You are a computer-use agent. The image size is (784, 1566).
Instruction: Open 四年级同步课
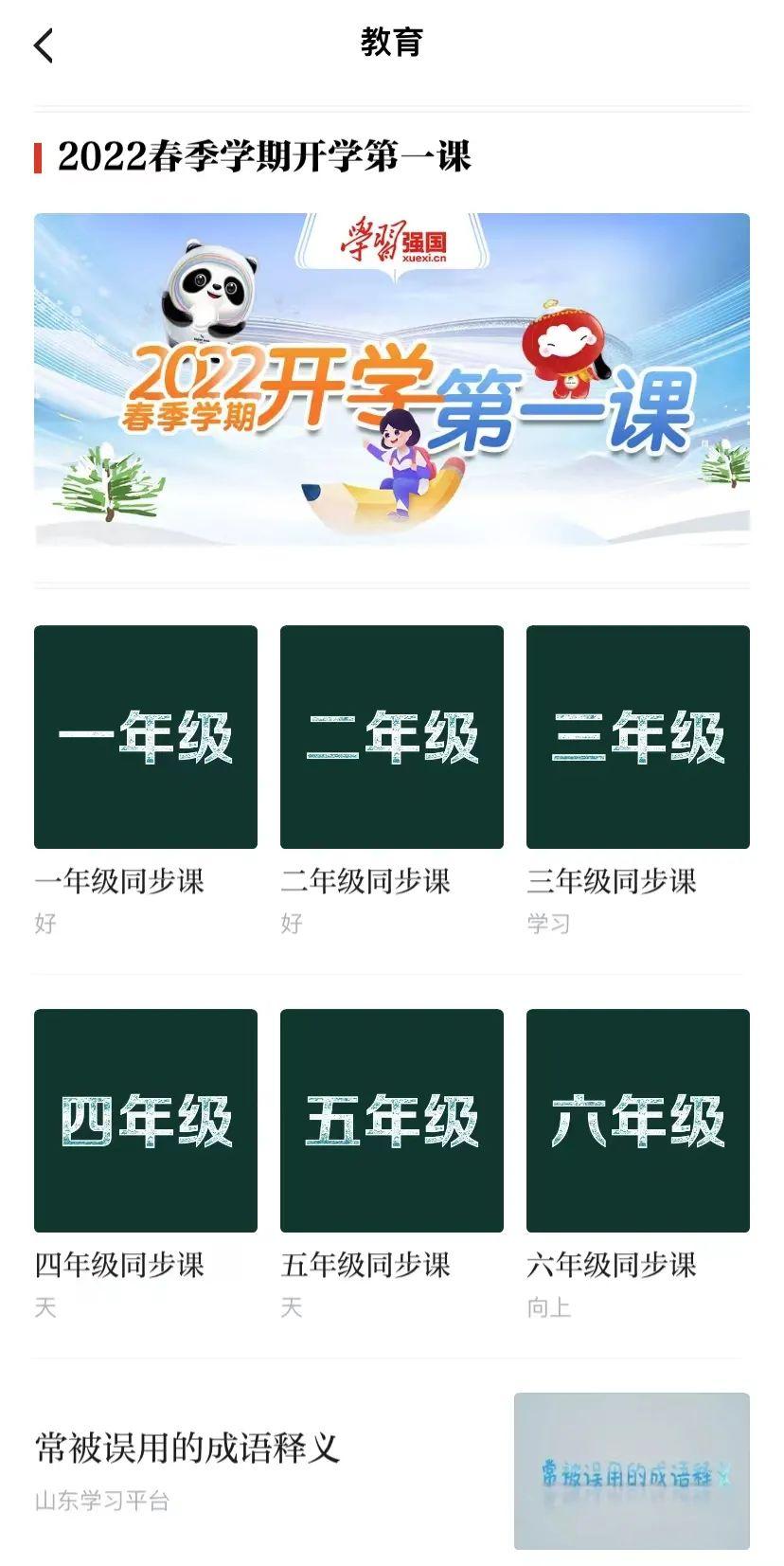pyautogui.click(x=146, y=1121)
